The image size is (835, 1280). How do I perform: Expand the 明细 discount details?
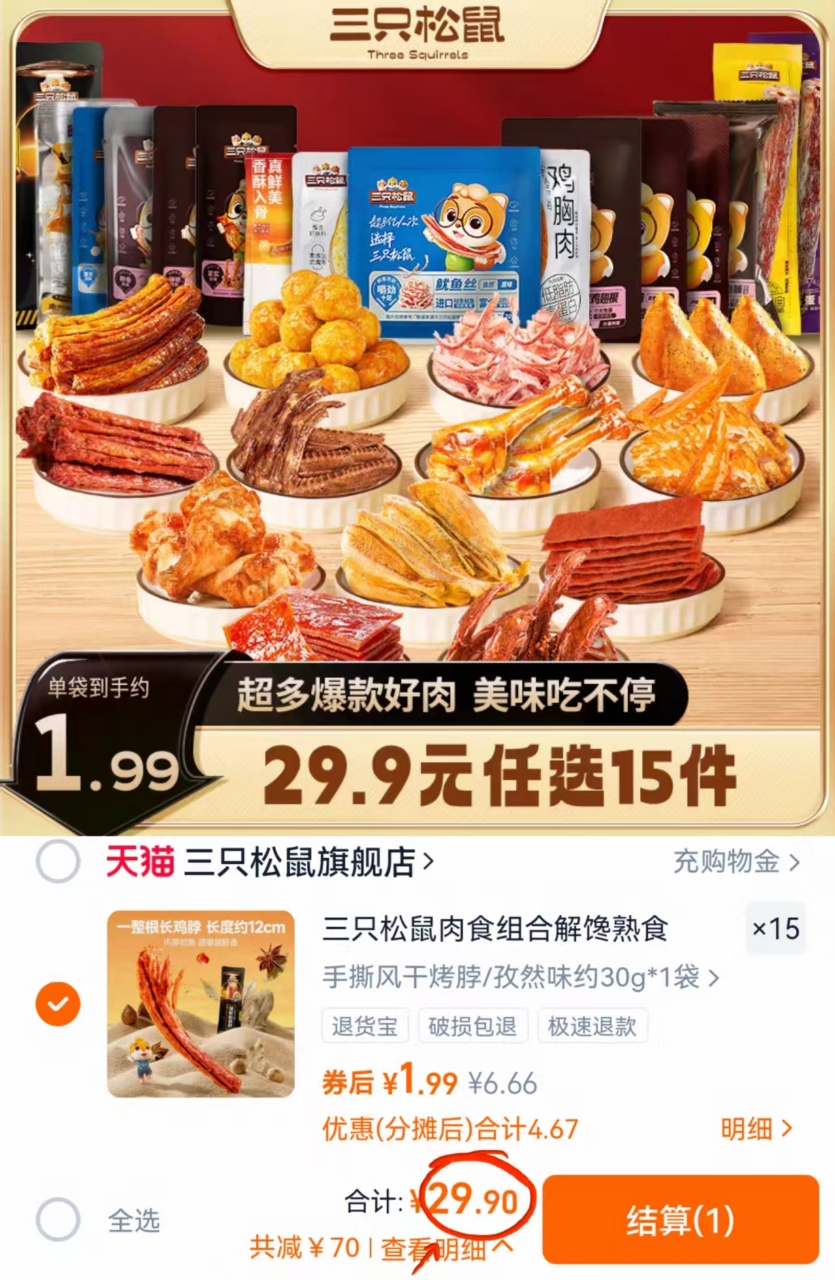coord(757,1126)
